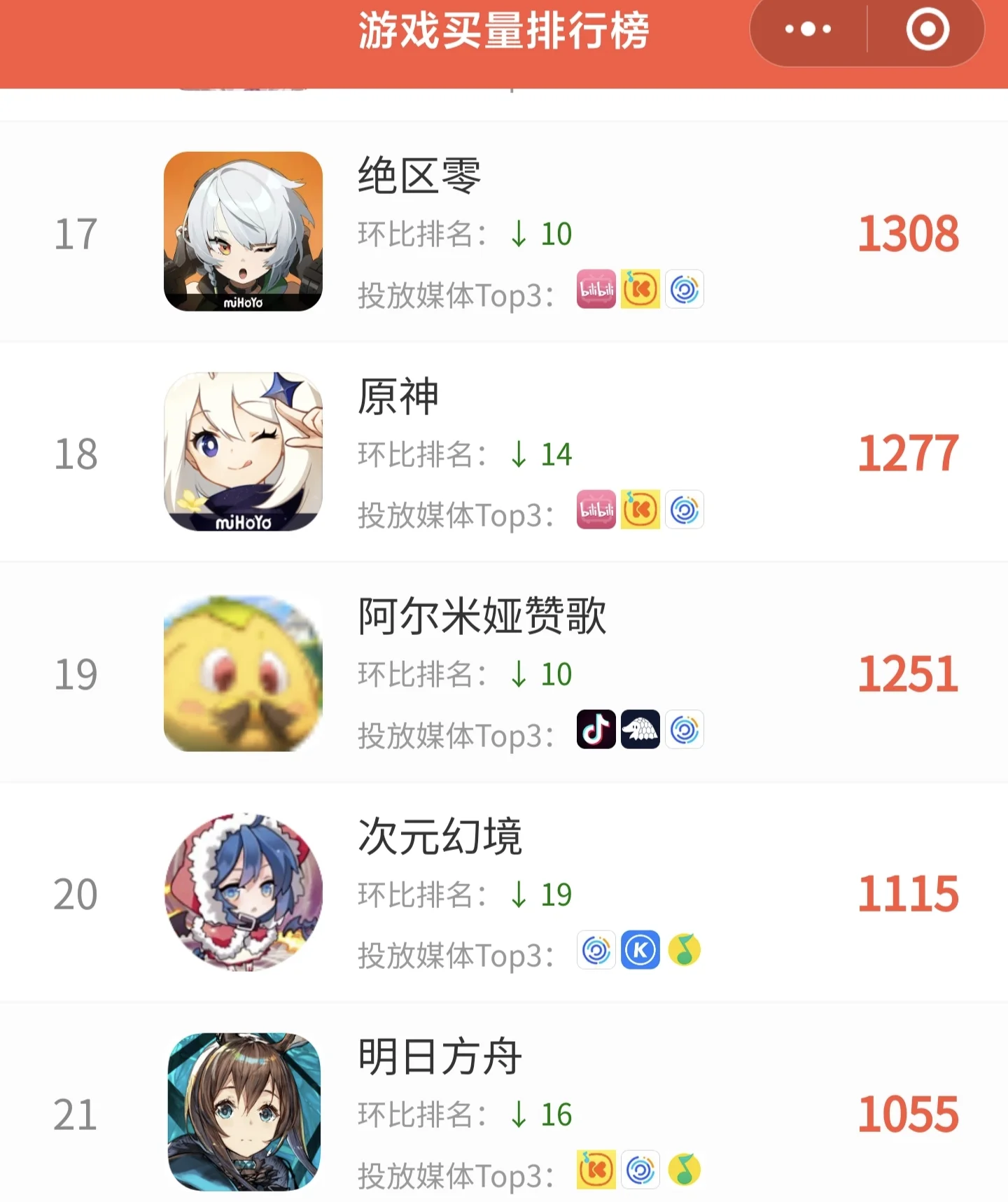This screenshot has height=1202, width=1008.
Task: Close the mini program with the circle button
Action: (x=927, y=29)
